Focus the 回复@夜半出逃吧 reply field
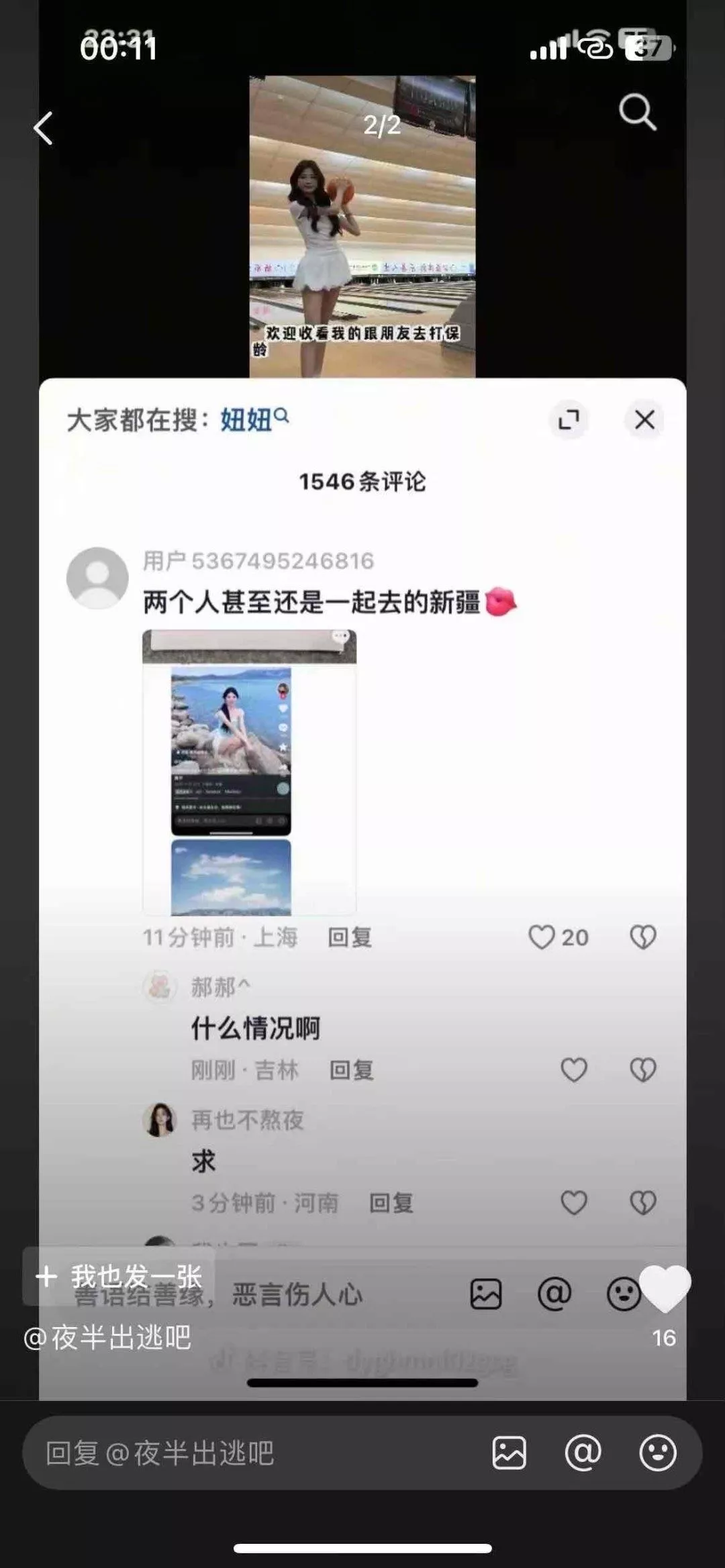Screen dimensions: 725x1568 [255, 1453]
